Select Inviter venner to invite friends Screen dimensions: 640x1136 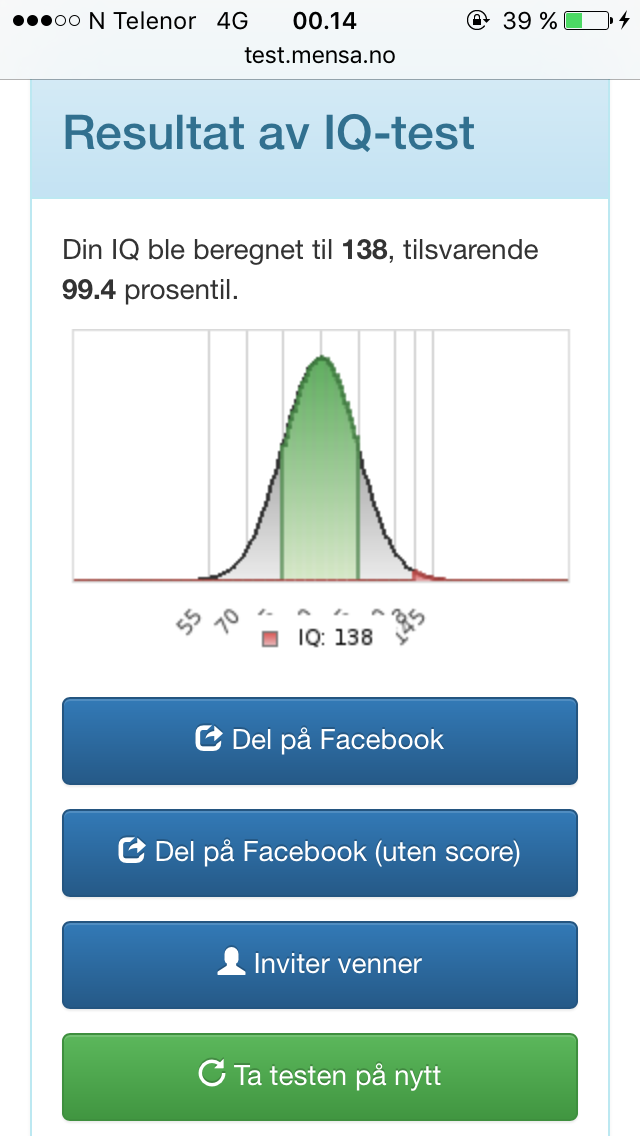[x=320, y=964]
